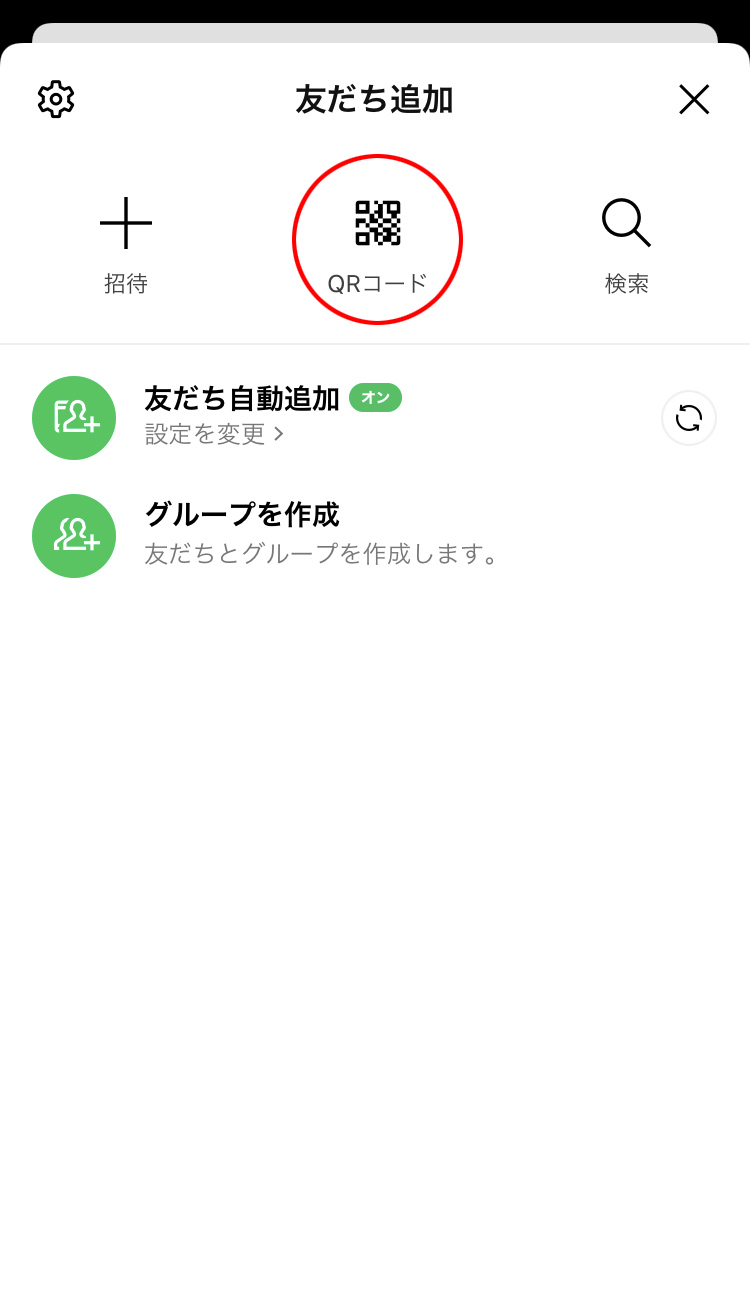Tap the 招待 invite button

tap(126, 244)
